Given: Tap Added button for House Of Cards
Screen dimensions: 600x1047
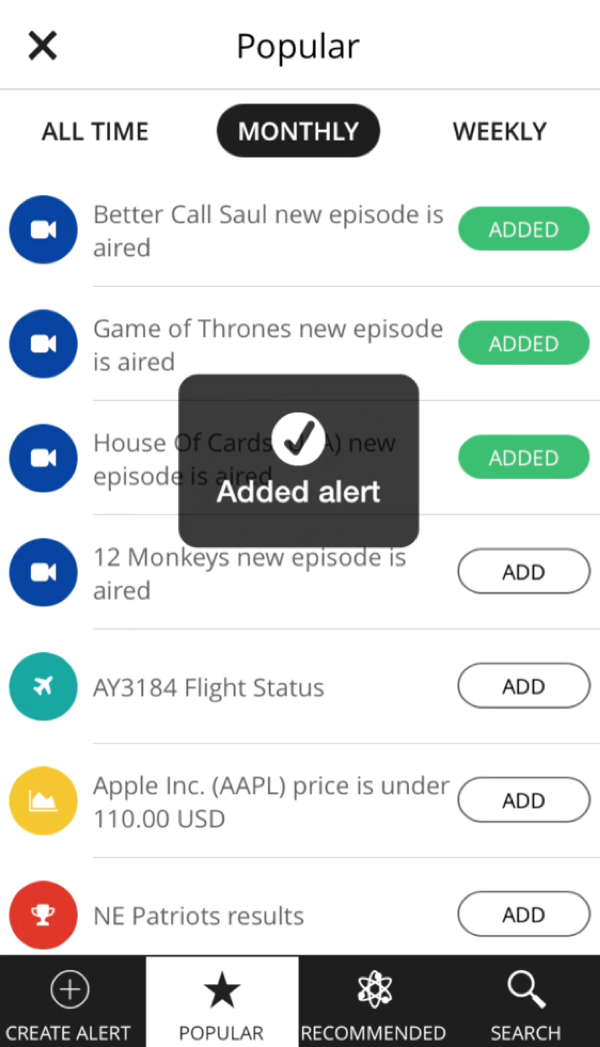Looking at the screenshot, I should coord(523,457).
